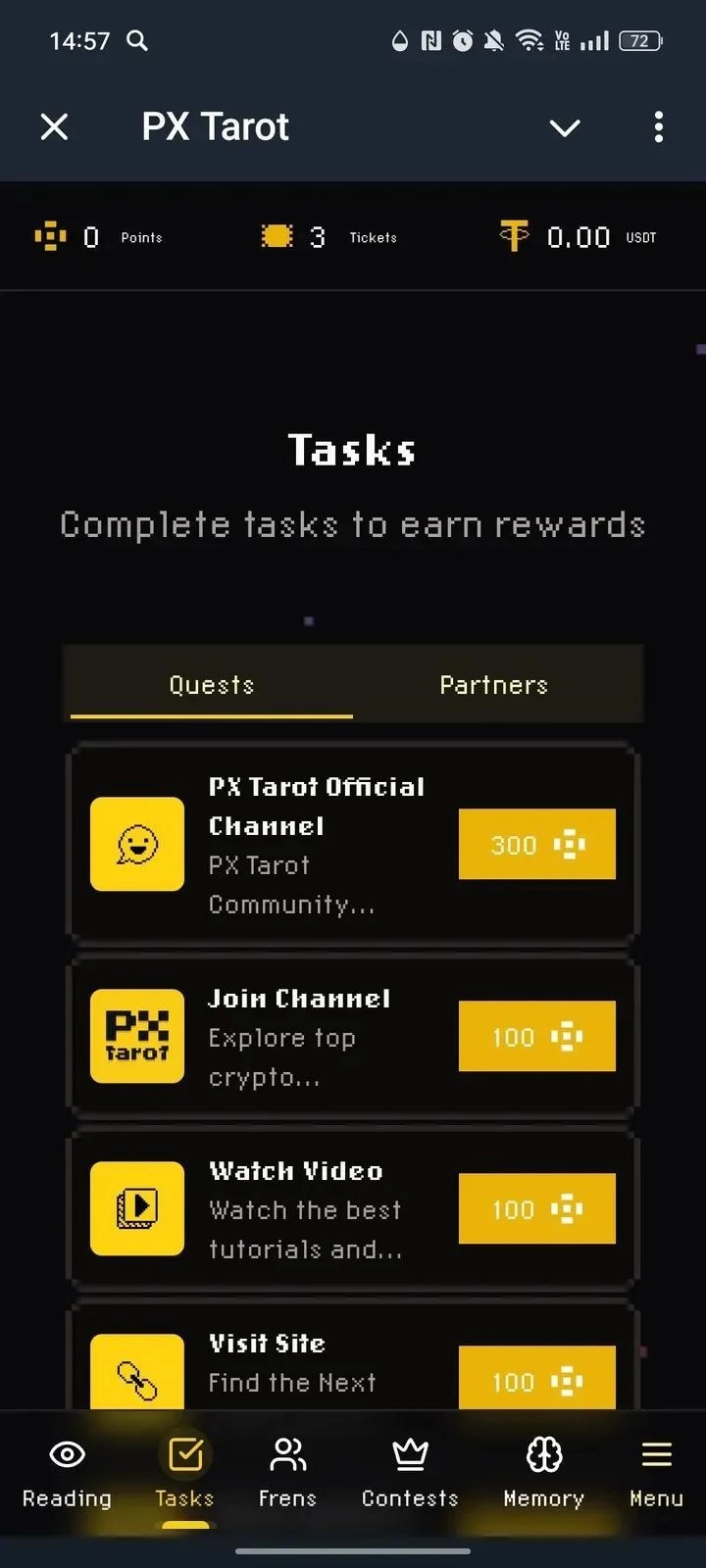Image resolution: width=706 pixels, height=1568 pixels.
Task: Tap the Tasks tab in bottom navigation
Action: tap(184, 1472)
